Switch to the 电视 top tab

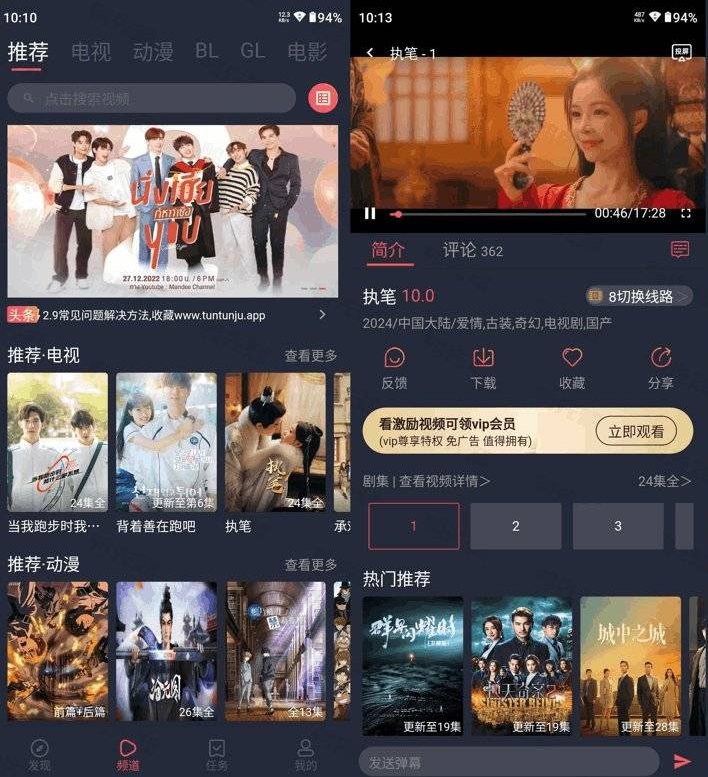[91, 51]
